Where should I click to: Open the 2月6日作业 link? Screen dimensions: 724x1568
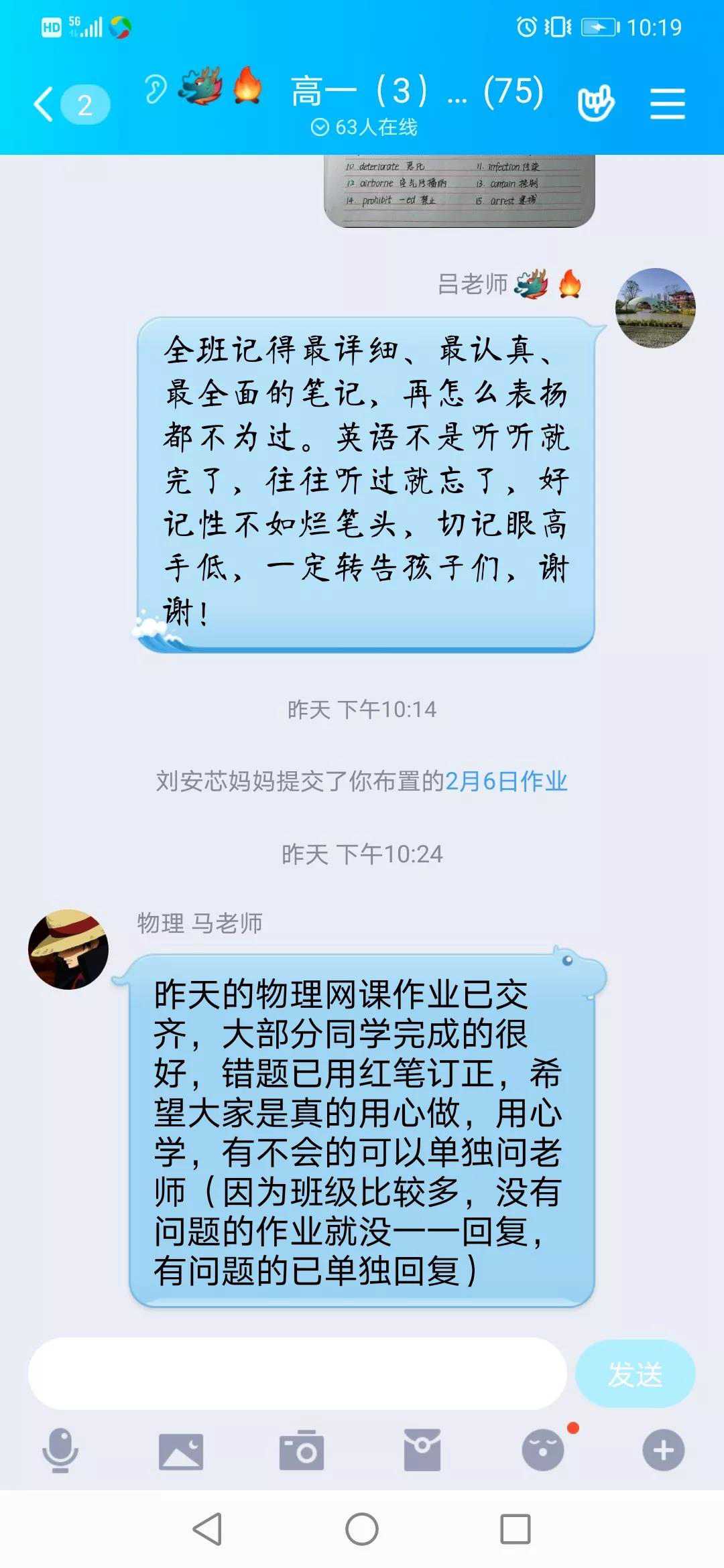pos(506,781)
